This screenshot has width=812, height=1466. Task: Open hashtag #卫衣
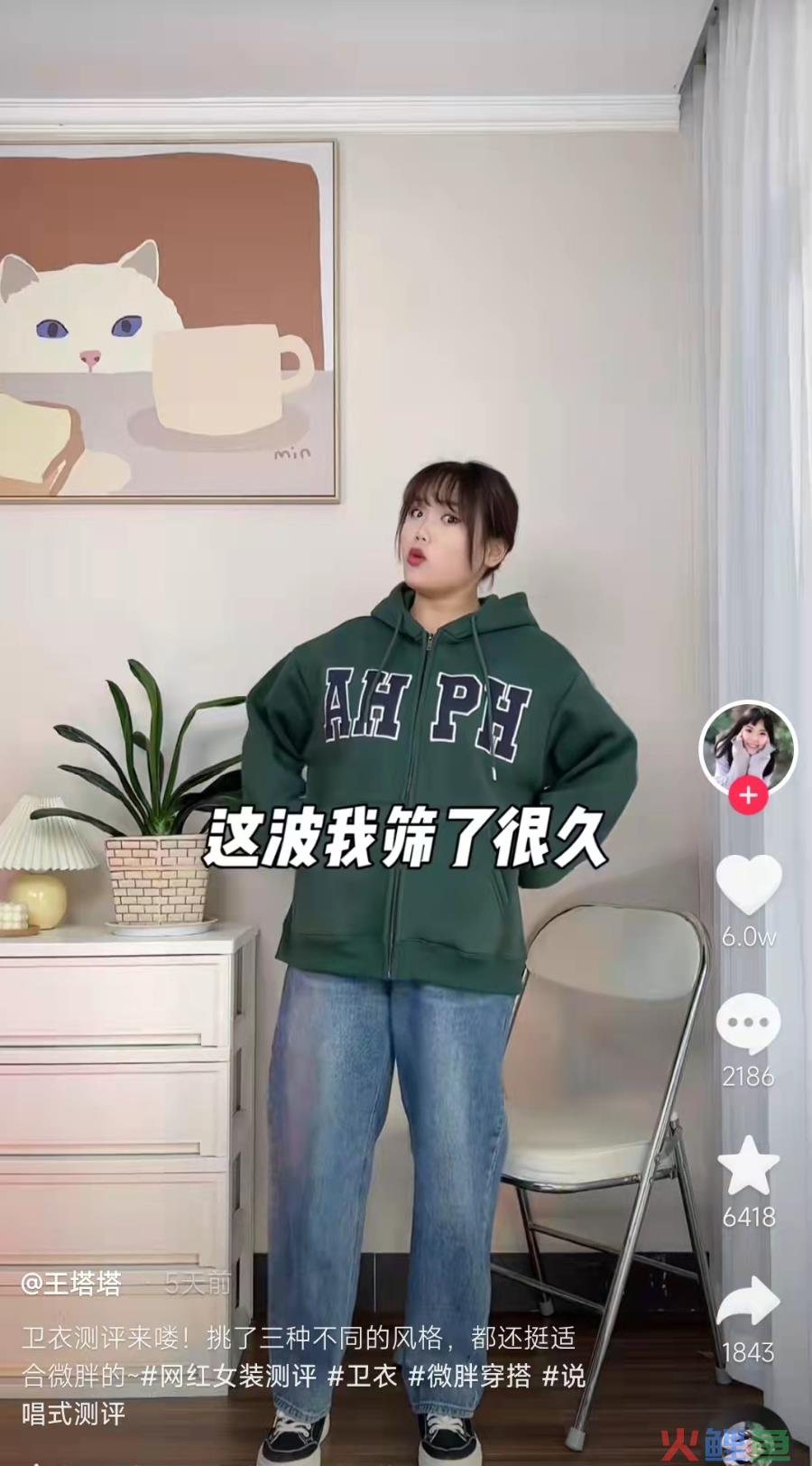pos(362,1376)
